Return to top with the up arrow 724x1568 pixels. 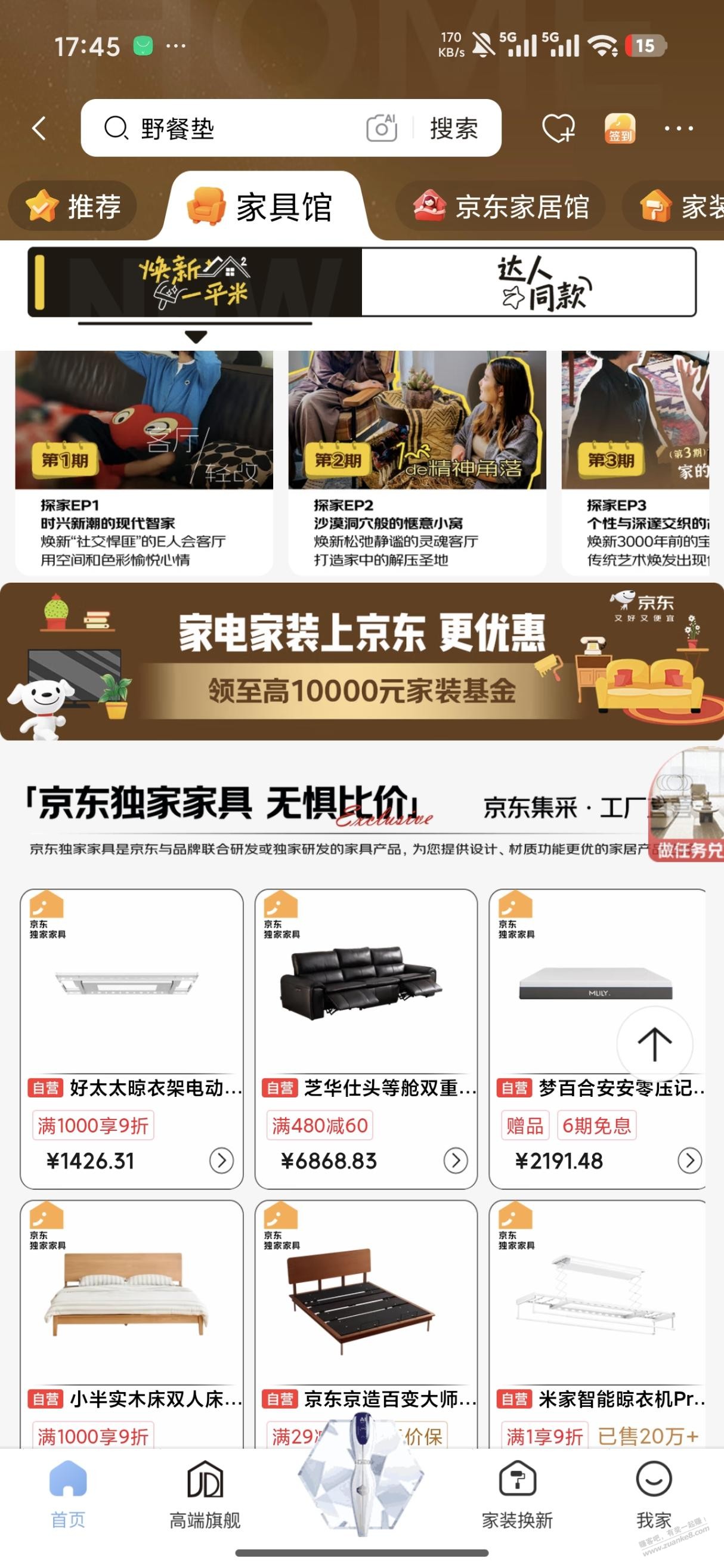coord(655,1043)
